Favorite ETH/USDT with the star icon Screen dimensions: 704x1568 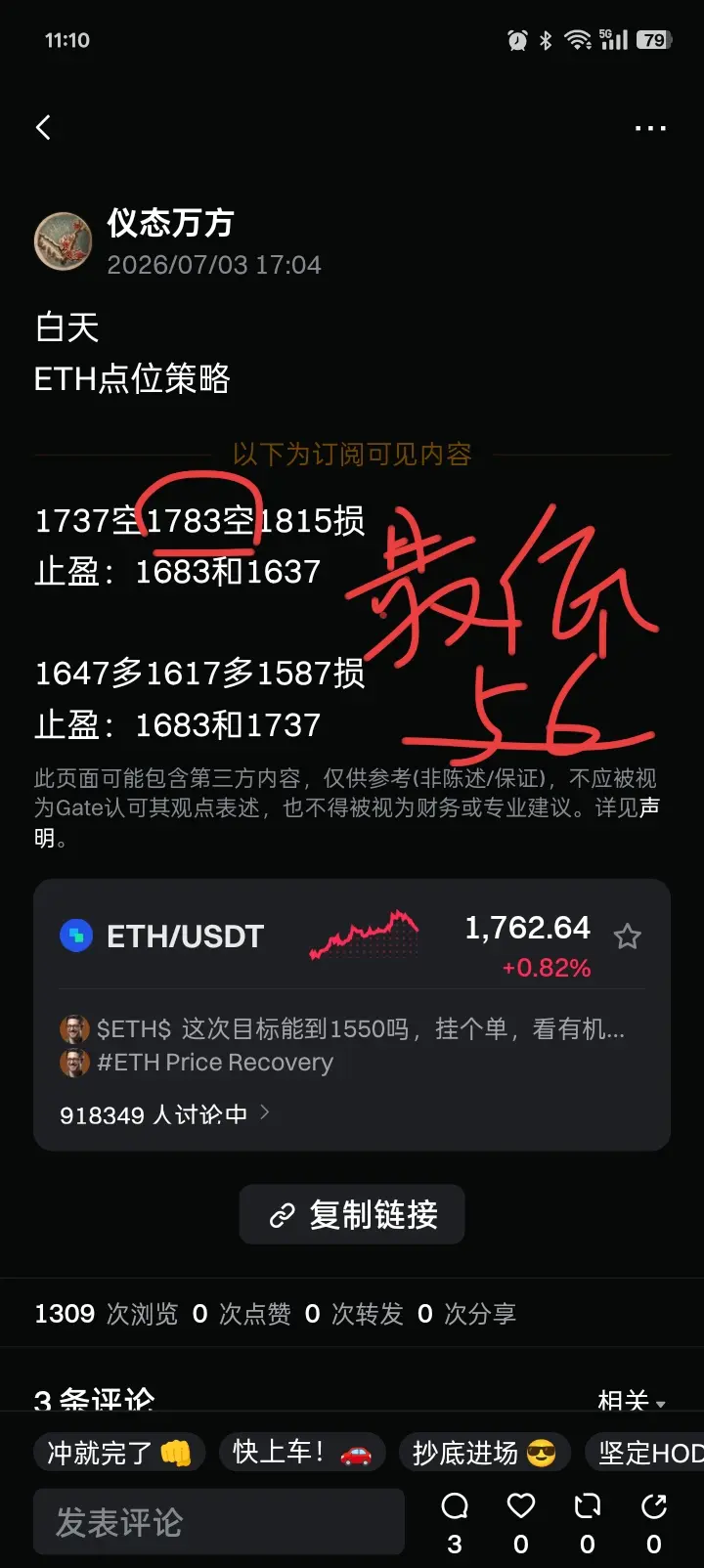[x=628, y=936]
